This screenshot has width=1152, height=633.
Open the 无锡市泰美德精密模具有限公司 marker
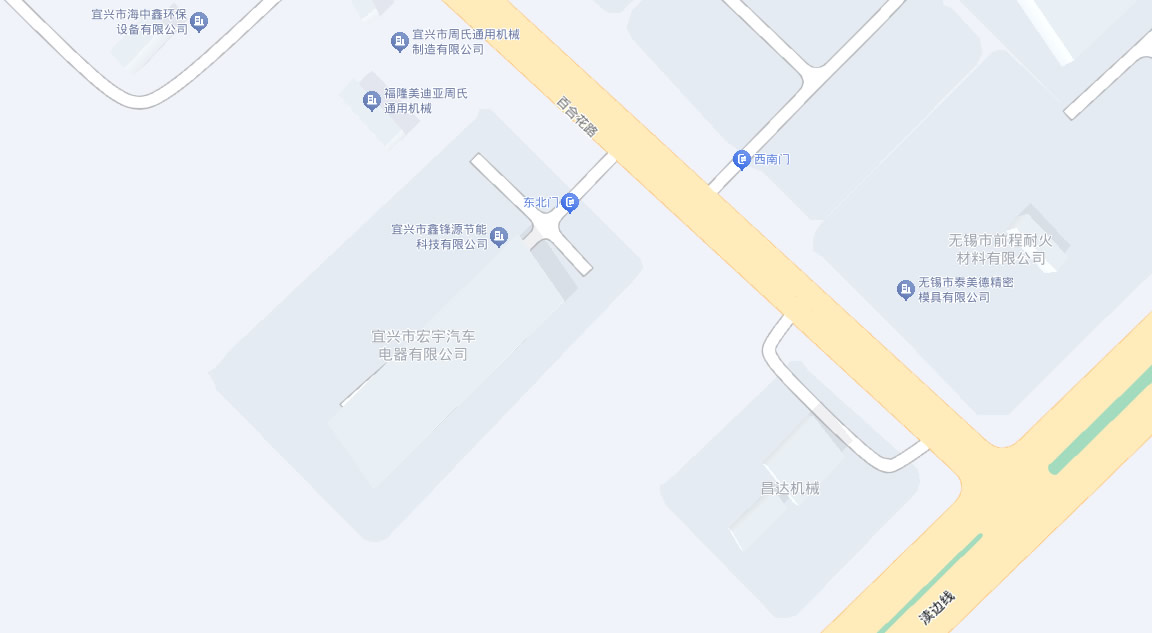(x=905, y=289)
